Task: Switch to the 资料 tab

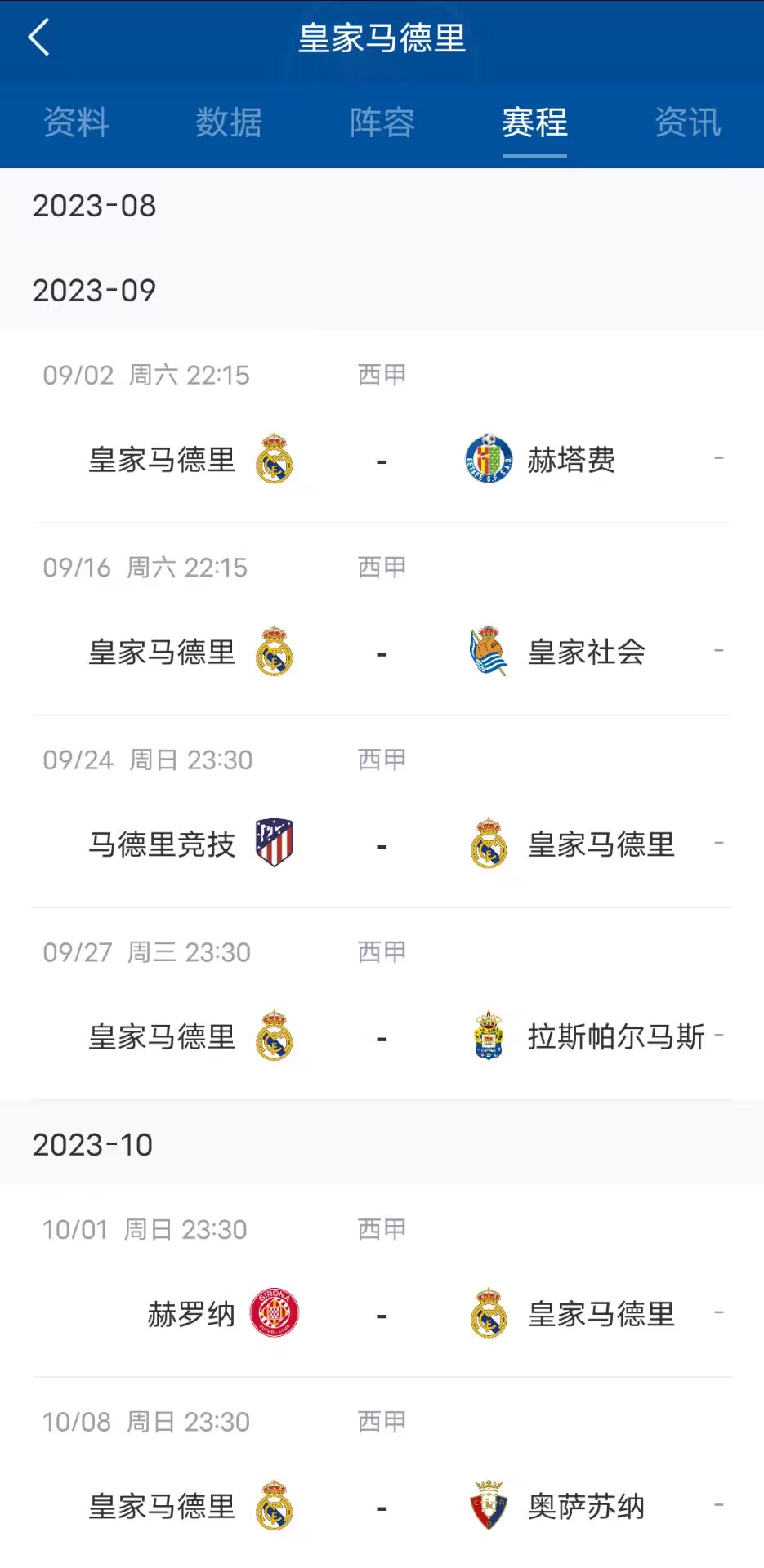Action: point(76,123)
